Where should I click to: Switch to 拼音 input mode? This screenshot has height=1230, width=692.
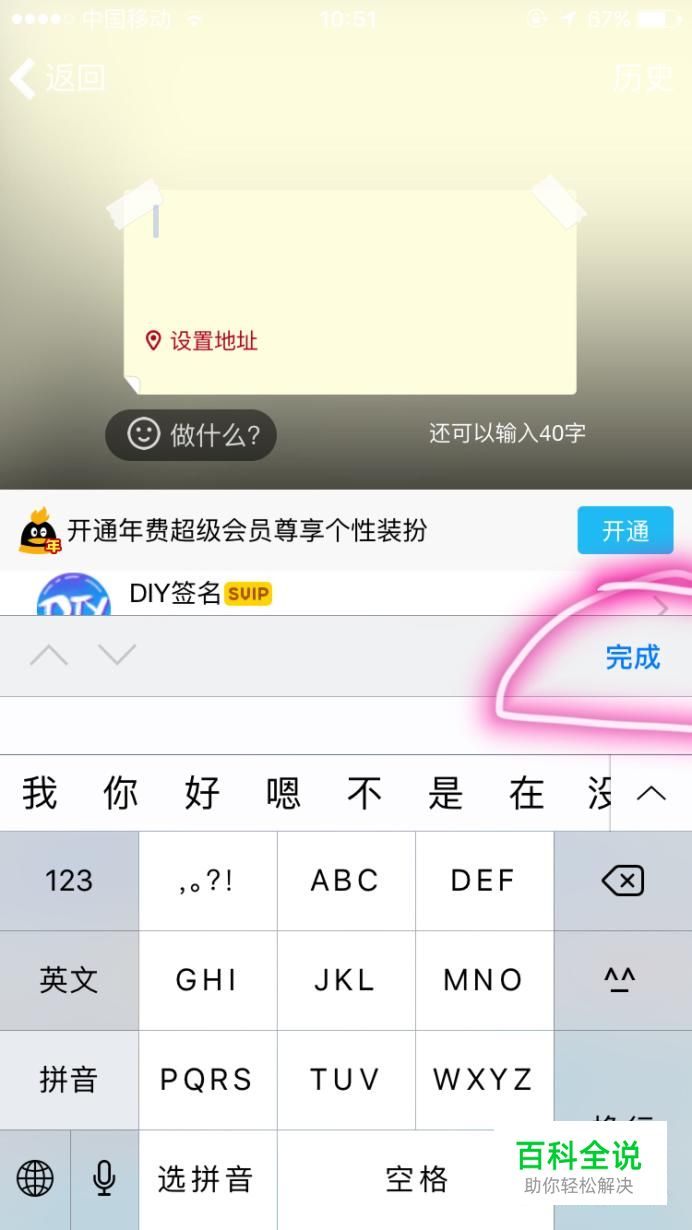pos(69,1080)
